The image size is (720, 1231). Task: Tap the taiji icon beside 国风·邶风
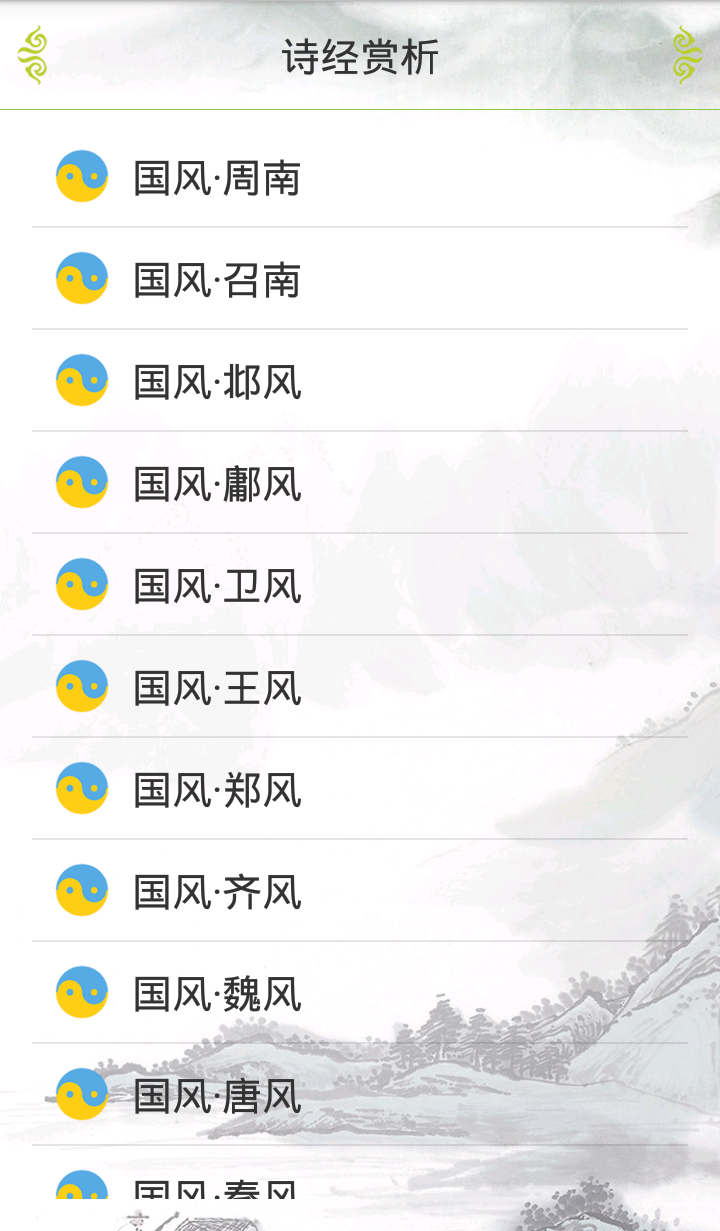pos(82,380)
